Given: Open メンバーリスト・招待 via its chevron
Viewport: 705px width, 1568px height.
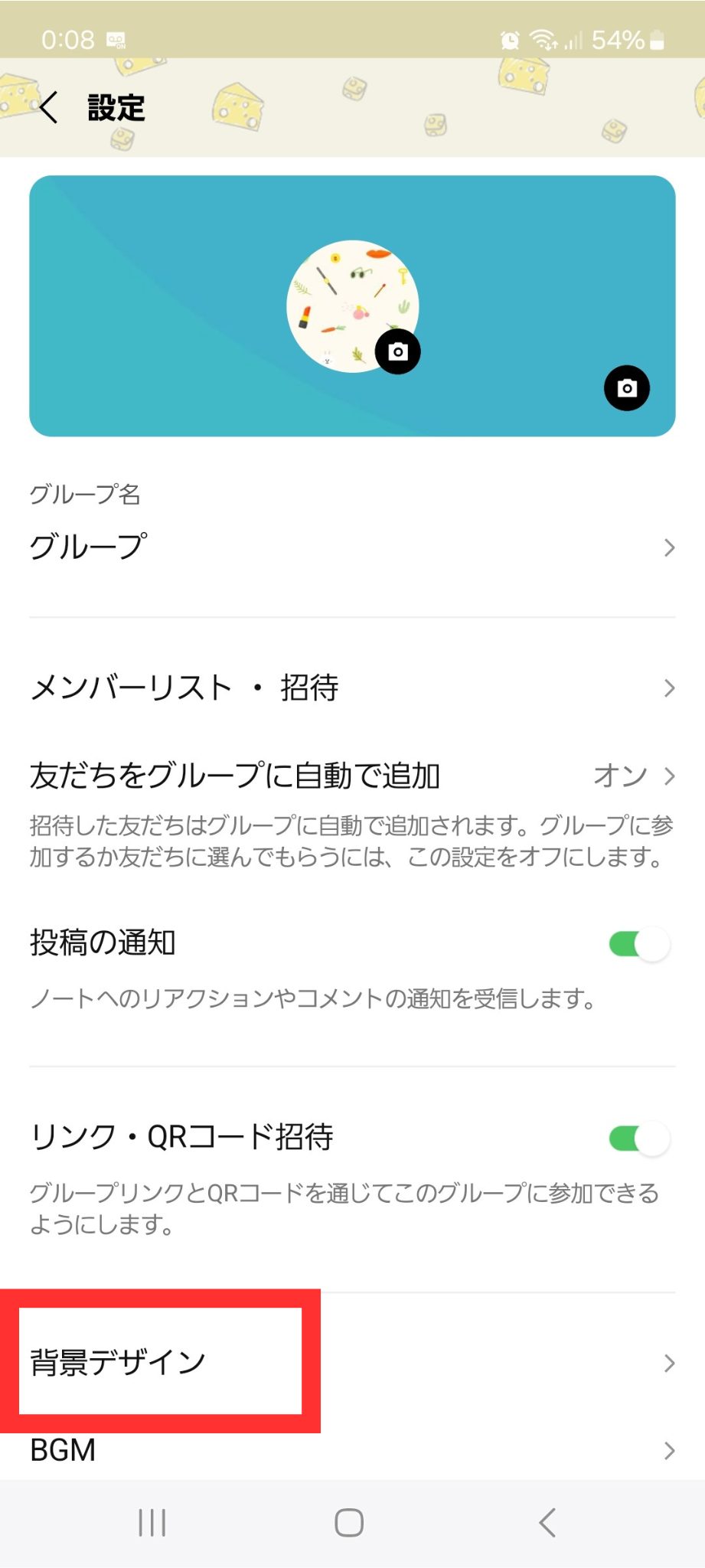Looking at the screenshot, I should 670,688.
